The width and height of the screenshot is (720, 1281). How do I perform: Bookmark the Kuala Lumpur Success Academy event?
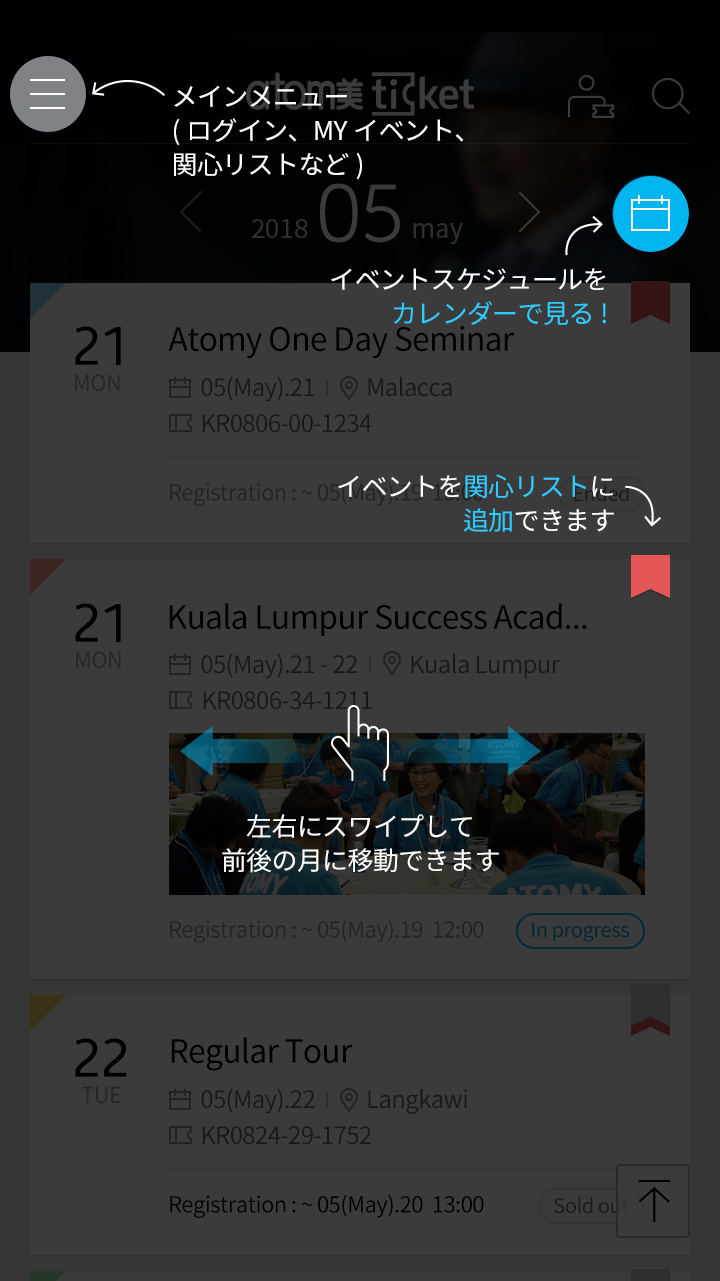[x=650, y=577]
